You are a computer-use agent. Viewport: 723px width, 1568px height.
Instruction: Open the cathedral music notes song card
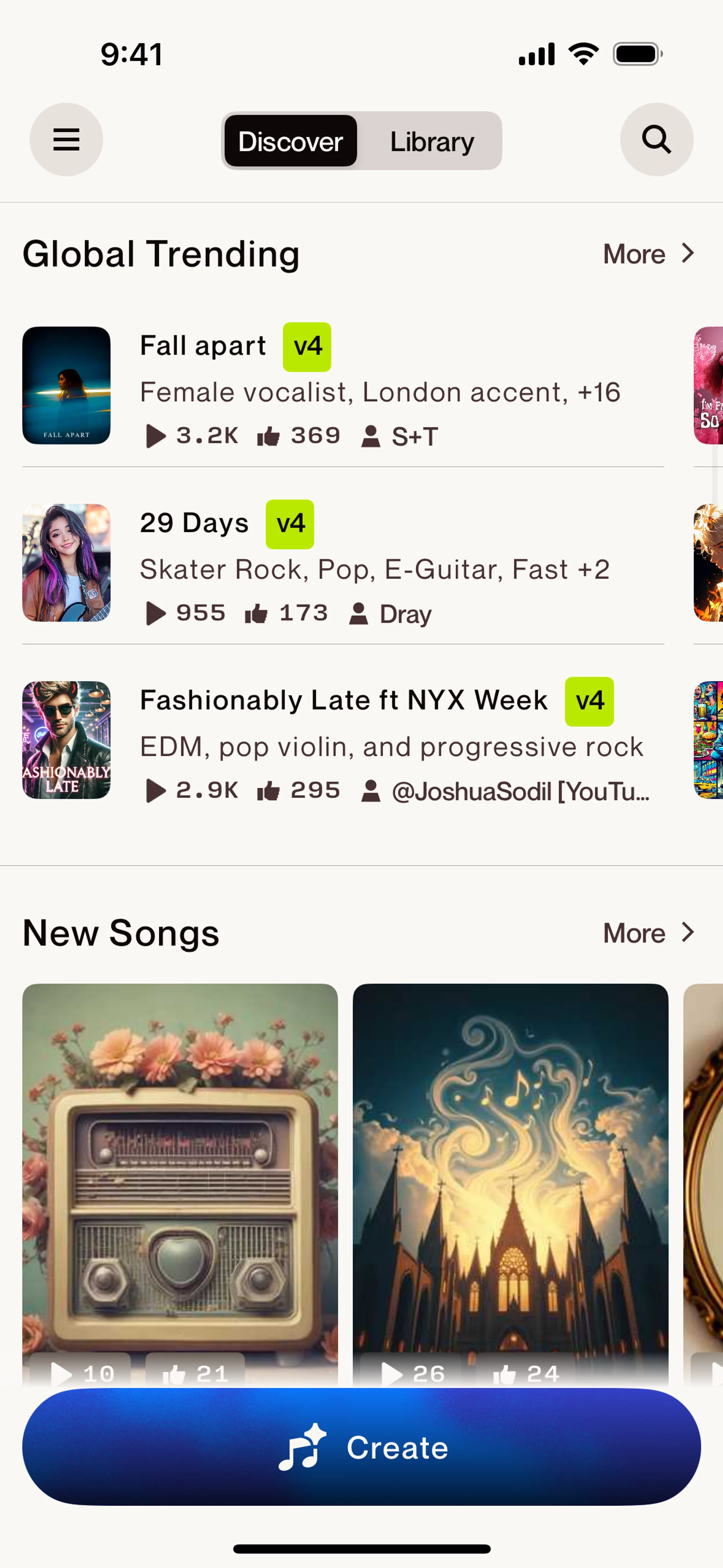point(510,1169)
